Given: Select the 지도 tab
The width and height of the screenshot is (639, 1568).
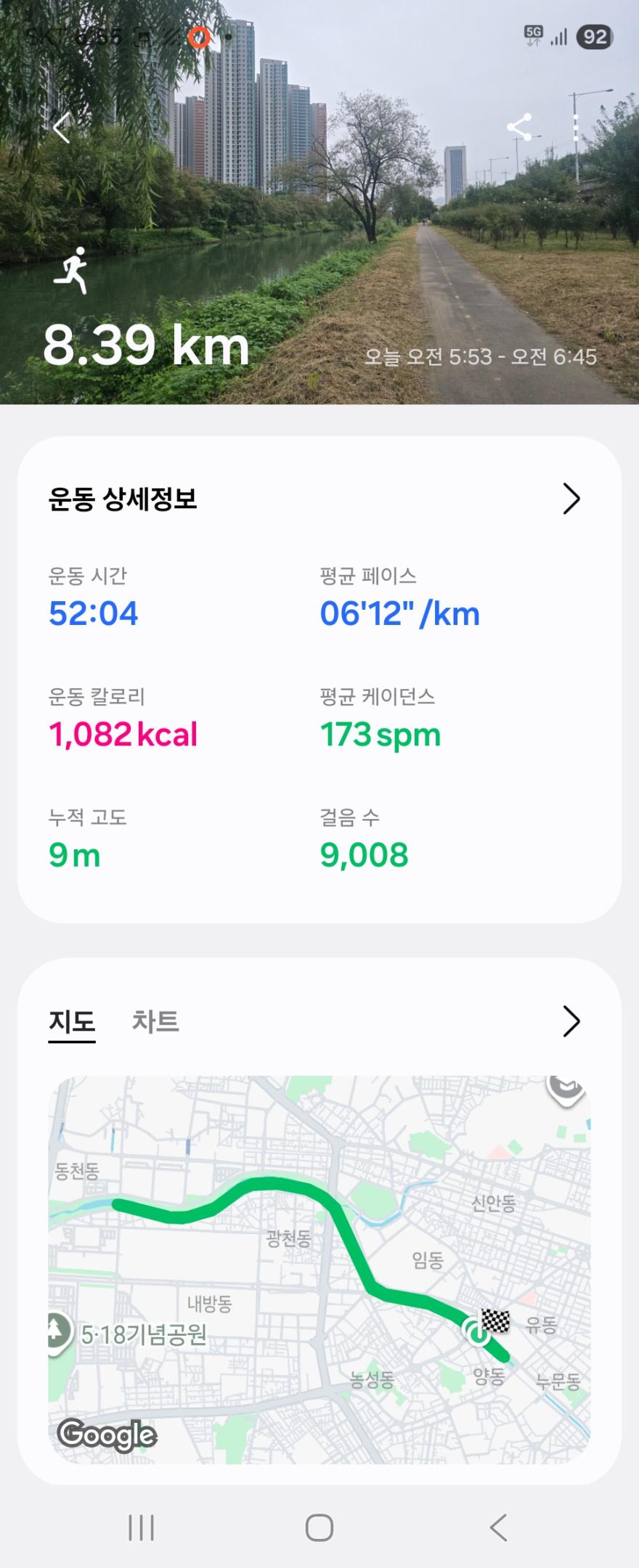Looking at the screenshot, I should pyautogui.click(x=72, y=1021).
